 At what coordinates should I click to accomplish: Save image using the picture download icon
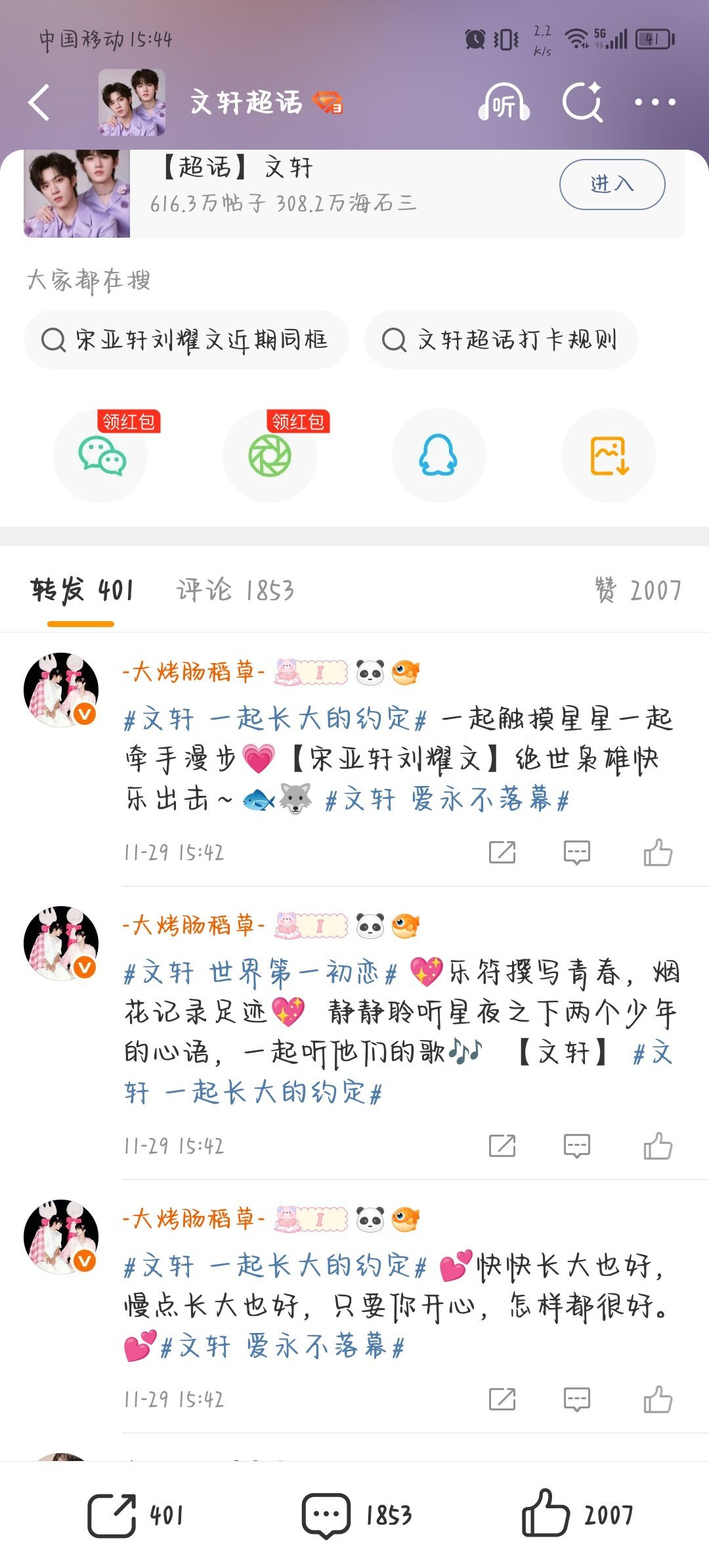[x=609, y=455]
